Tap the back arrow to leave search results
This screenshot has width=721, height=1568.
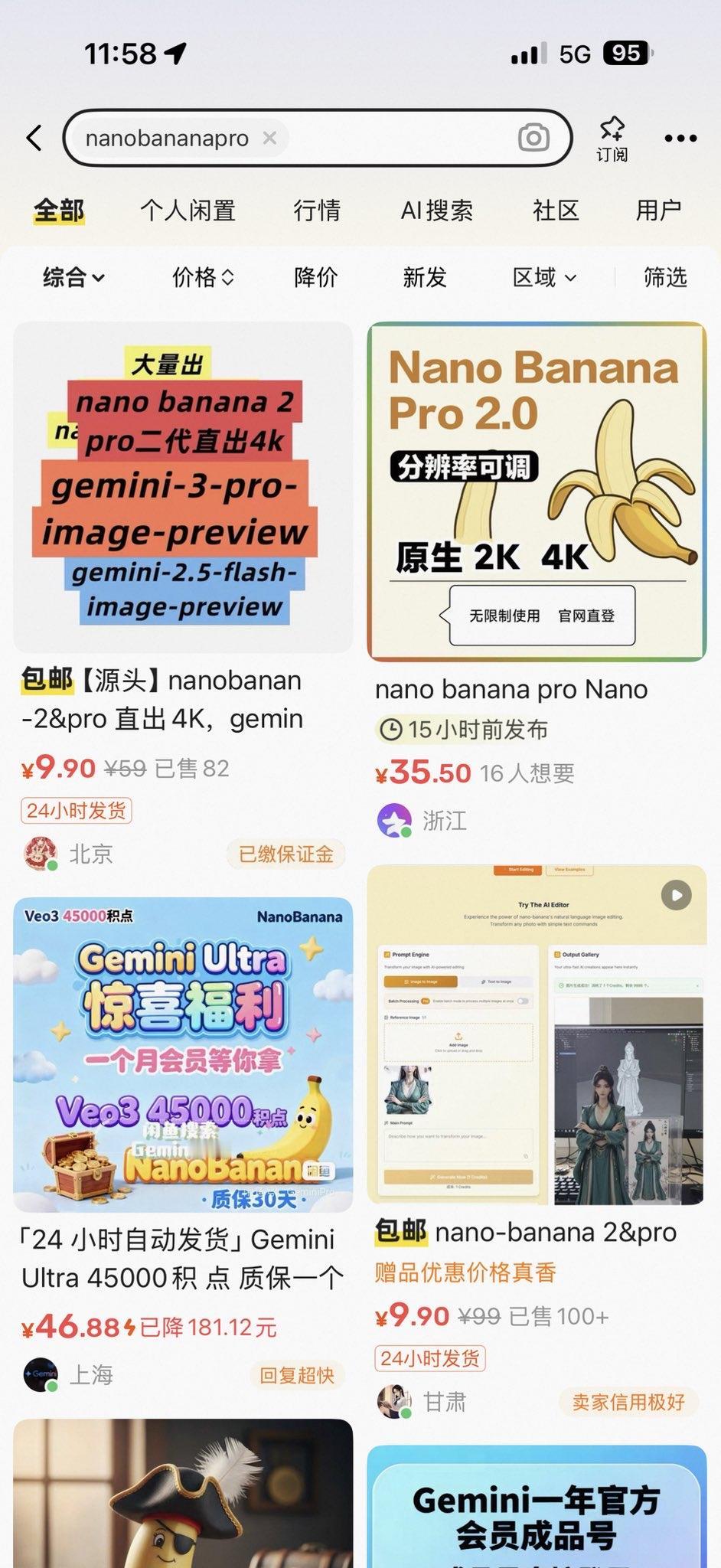tap(32, 138)
